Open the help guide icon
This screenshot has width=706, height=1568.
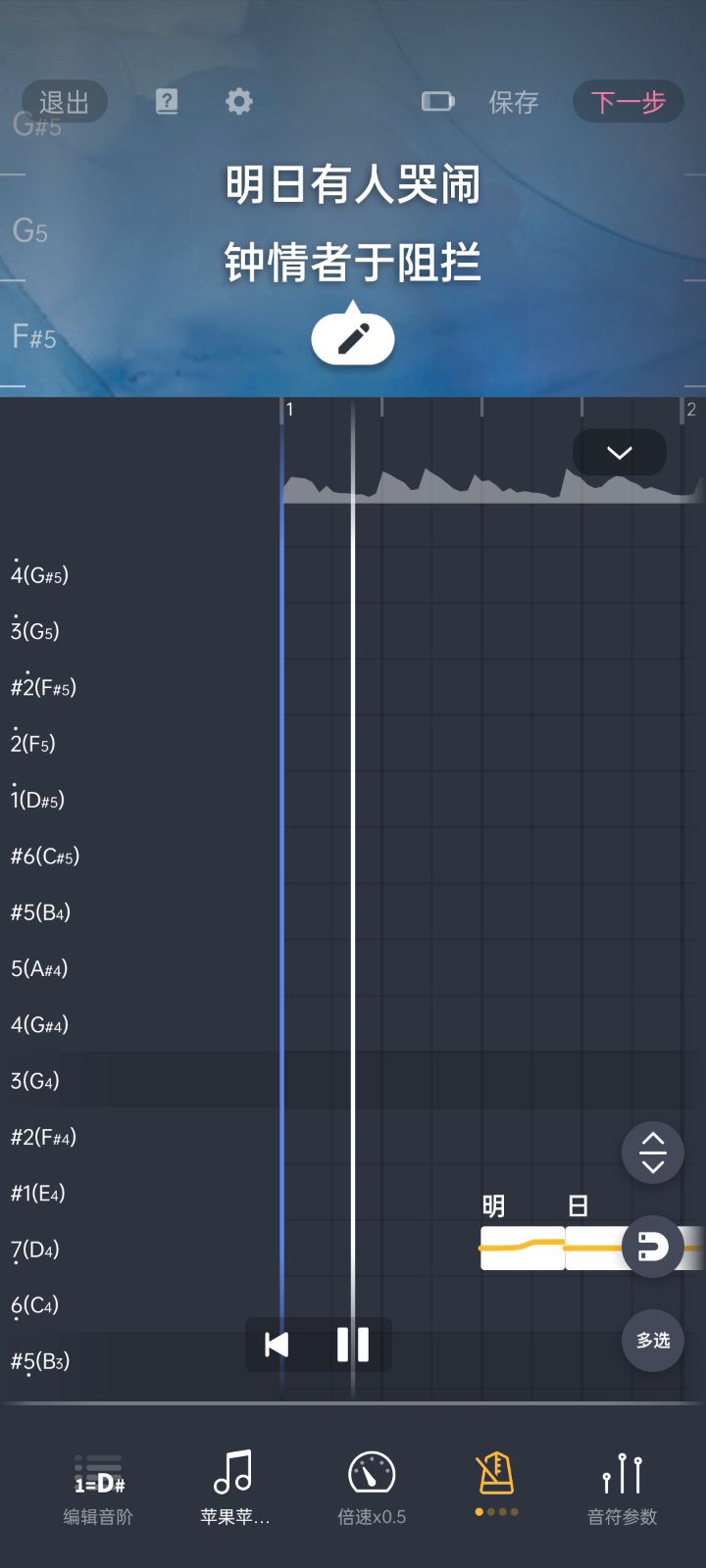click(x=167, y=101)
